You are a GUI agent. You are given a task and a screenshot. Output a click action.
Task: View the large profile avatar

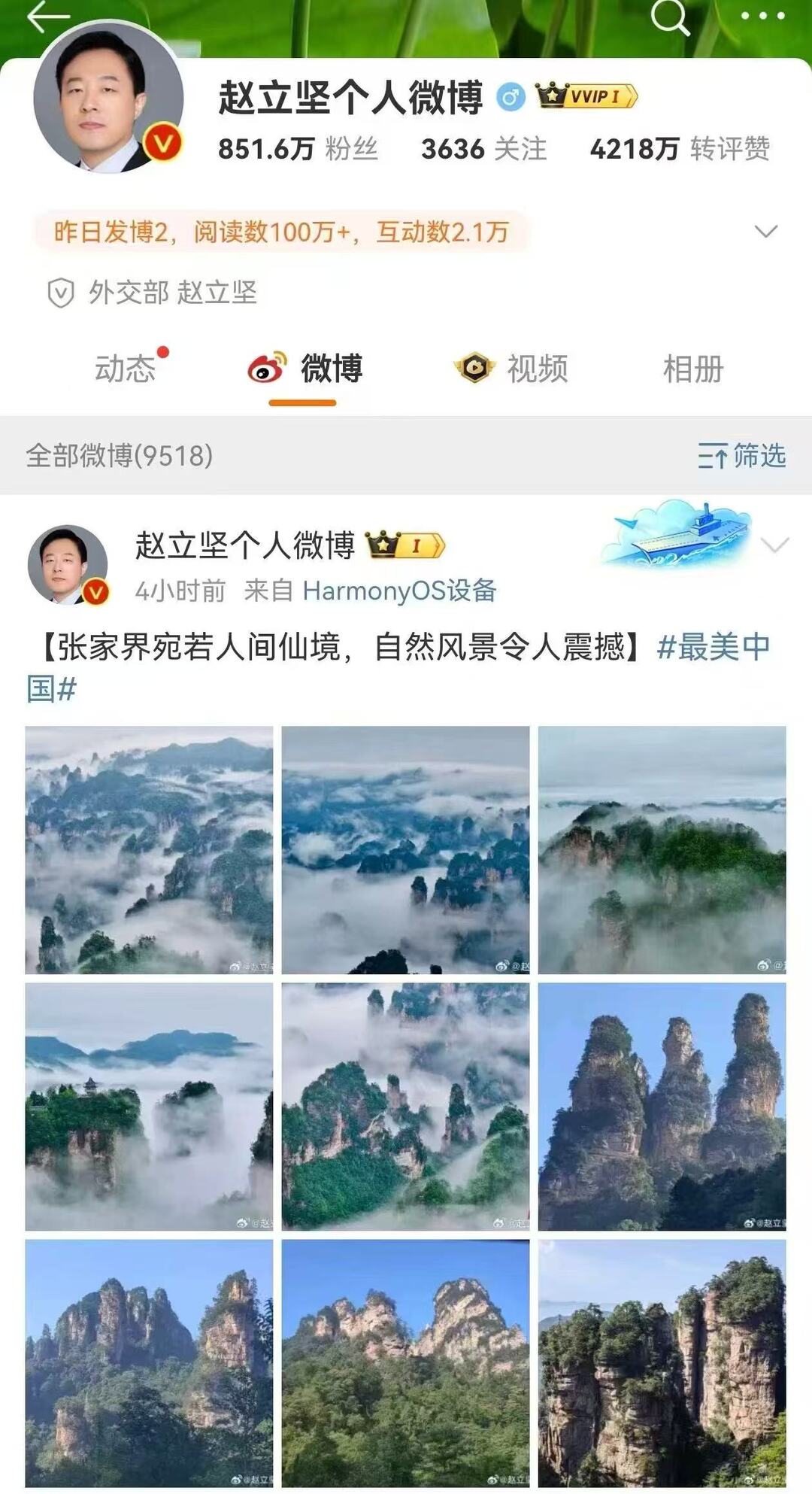point(108,99)
